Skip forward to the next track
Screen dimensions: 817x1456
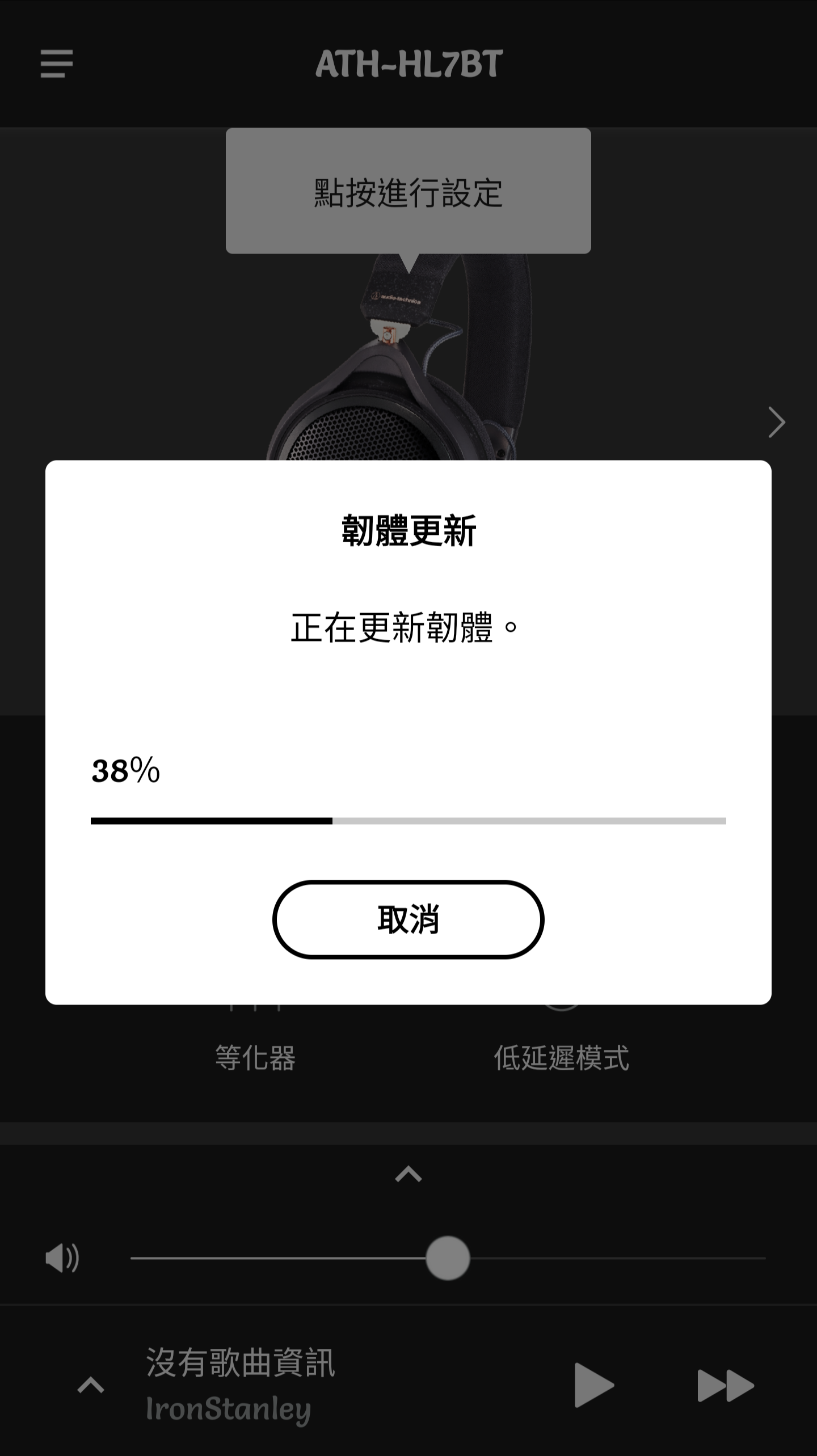click(725, 1386)
